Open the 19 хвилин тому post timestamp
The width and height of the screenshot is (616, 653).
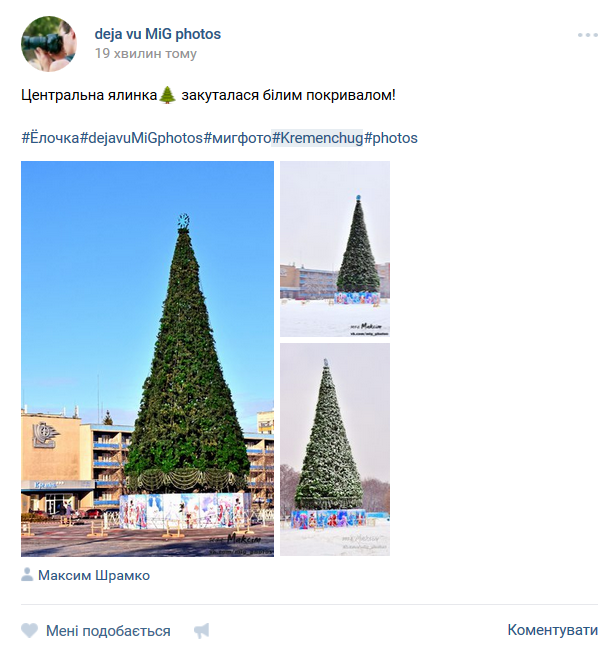(146, 54)
